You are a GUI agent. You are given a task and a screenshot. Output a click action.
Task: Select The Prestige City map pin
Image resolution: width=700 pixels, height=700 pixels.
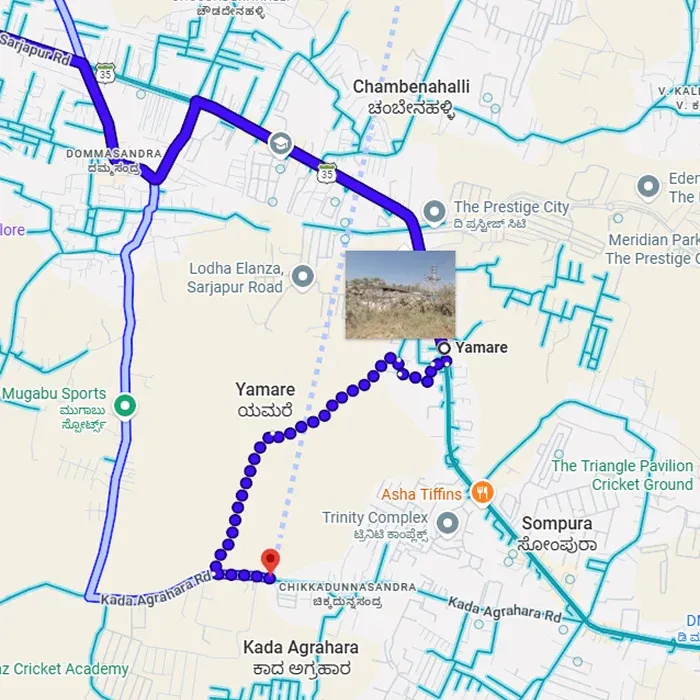pos(434,213)
